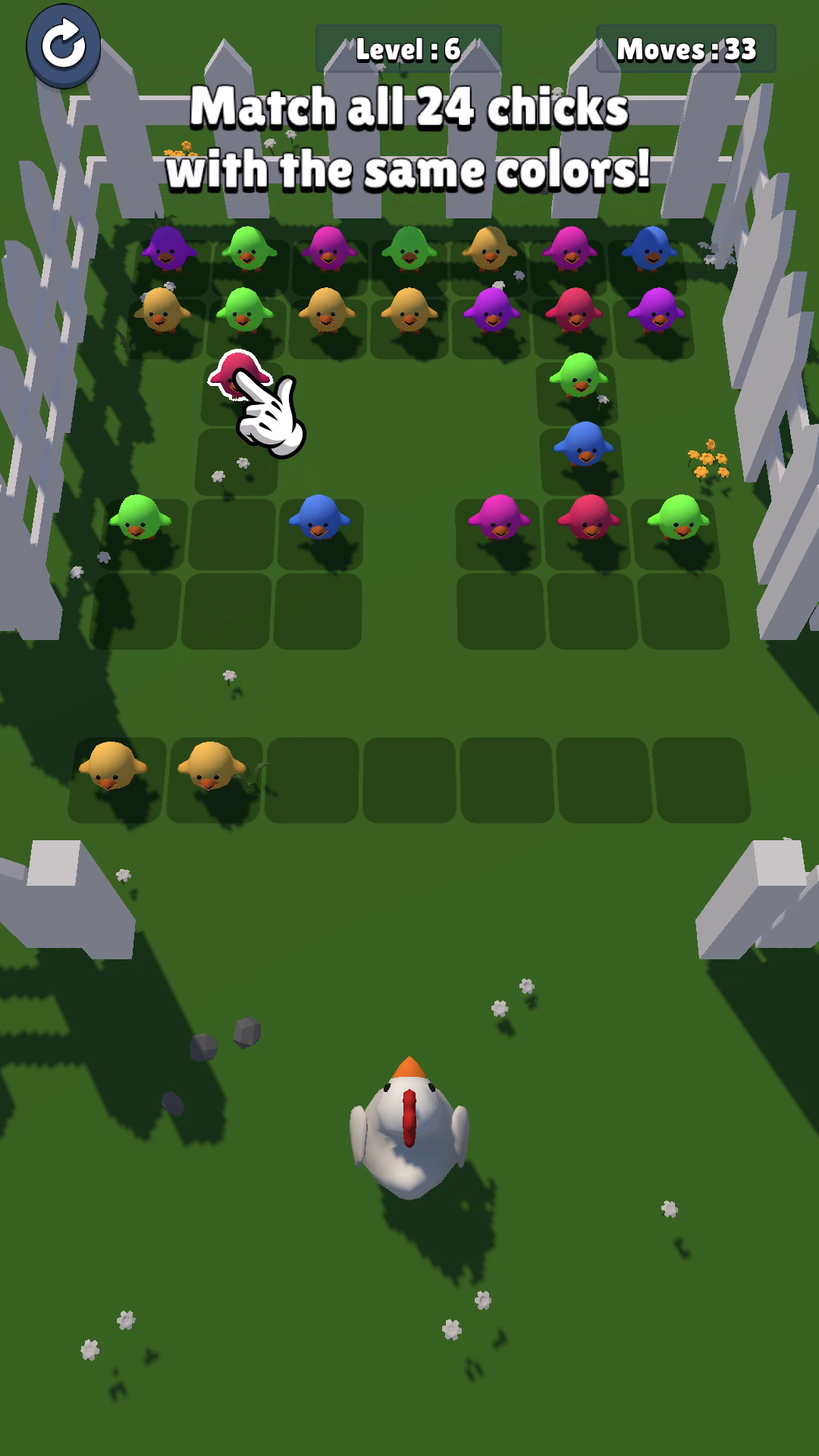
Task: Select the dark green chick
Action: [409, 248]
